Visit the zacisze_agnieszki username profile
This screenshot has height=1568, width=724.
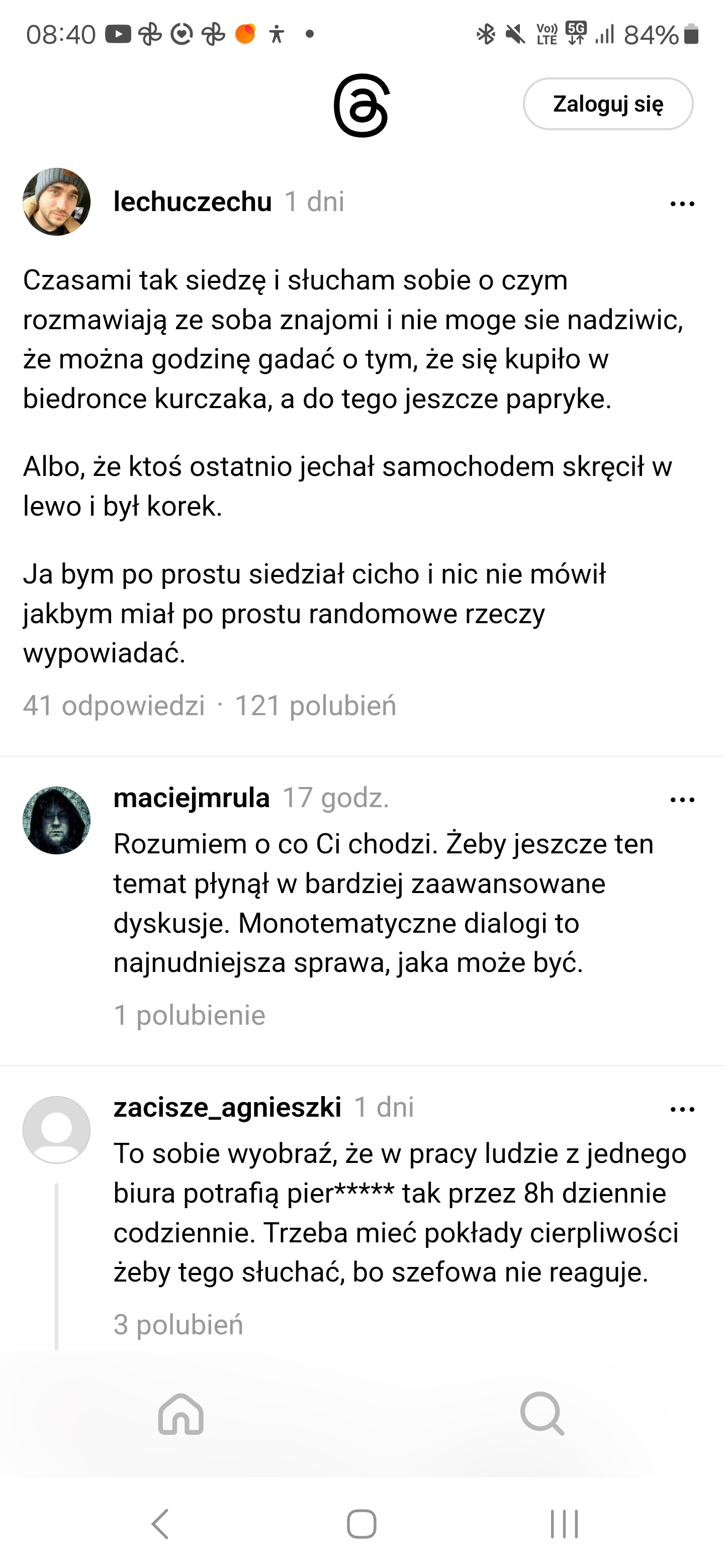(227, 1107)
